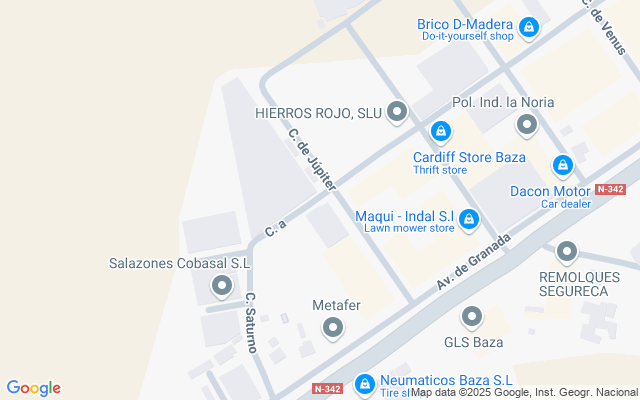This screenshot has height=400, width=640.
Task: Open Neumaticos Baza S.L tire shop pin
Action: click(x=364, y=385)
